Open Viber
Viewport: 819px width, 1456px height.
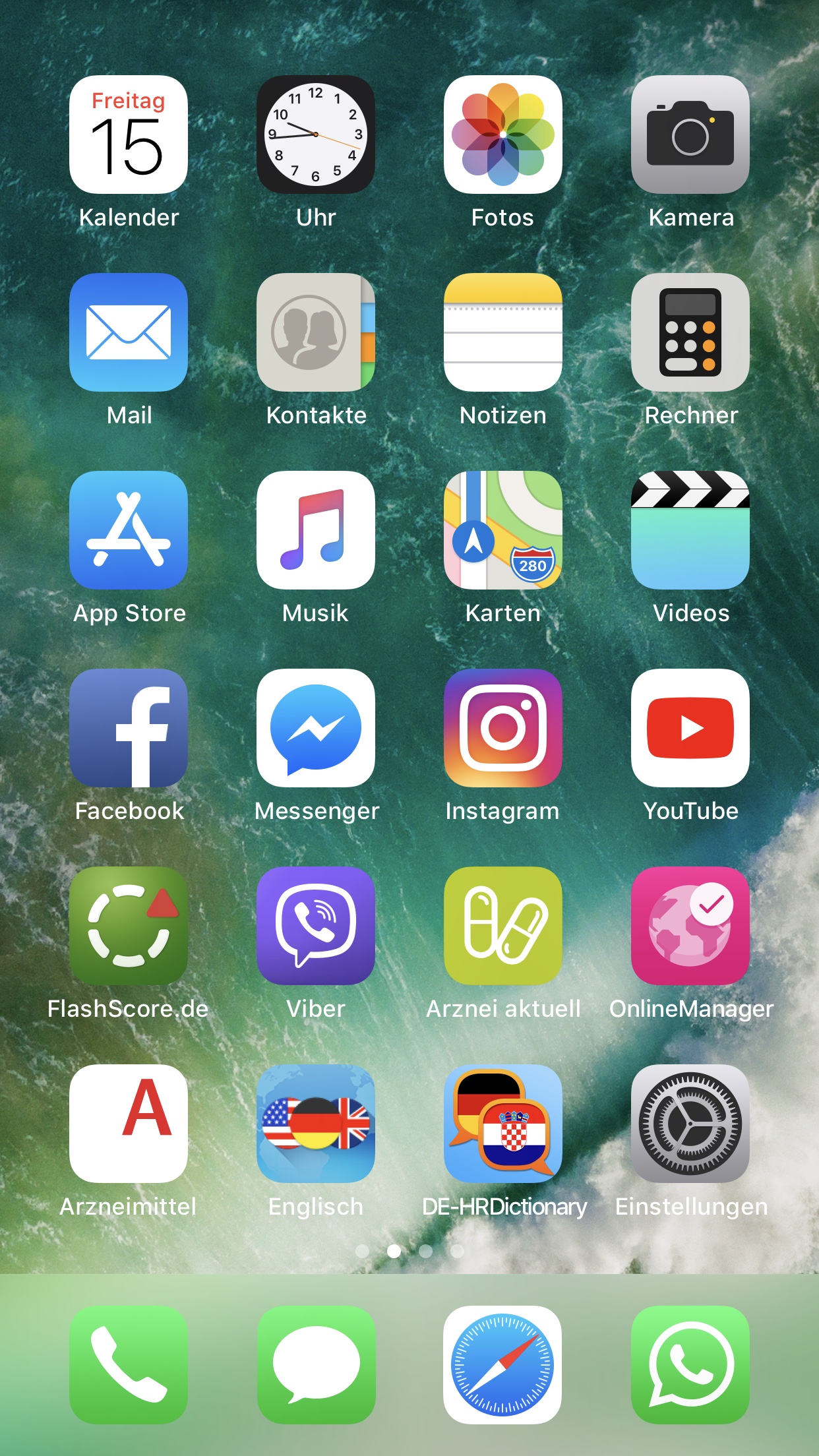tap(316, 926)
